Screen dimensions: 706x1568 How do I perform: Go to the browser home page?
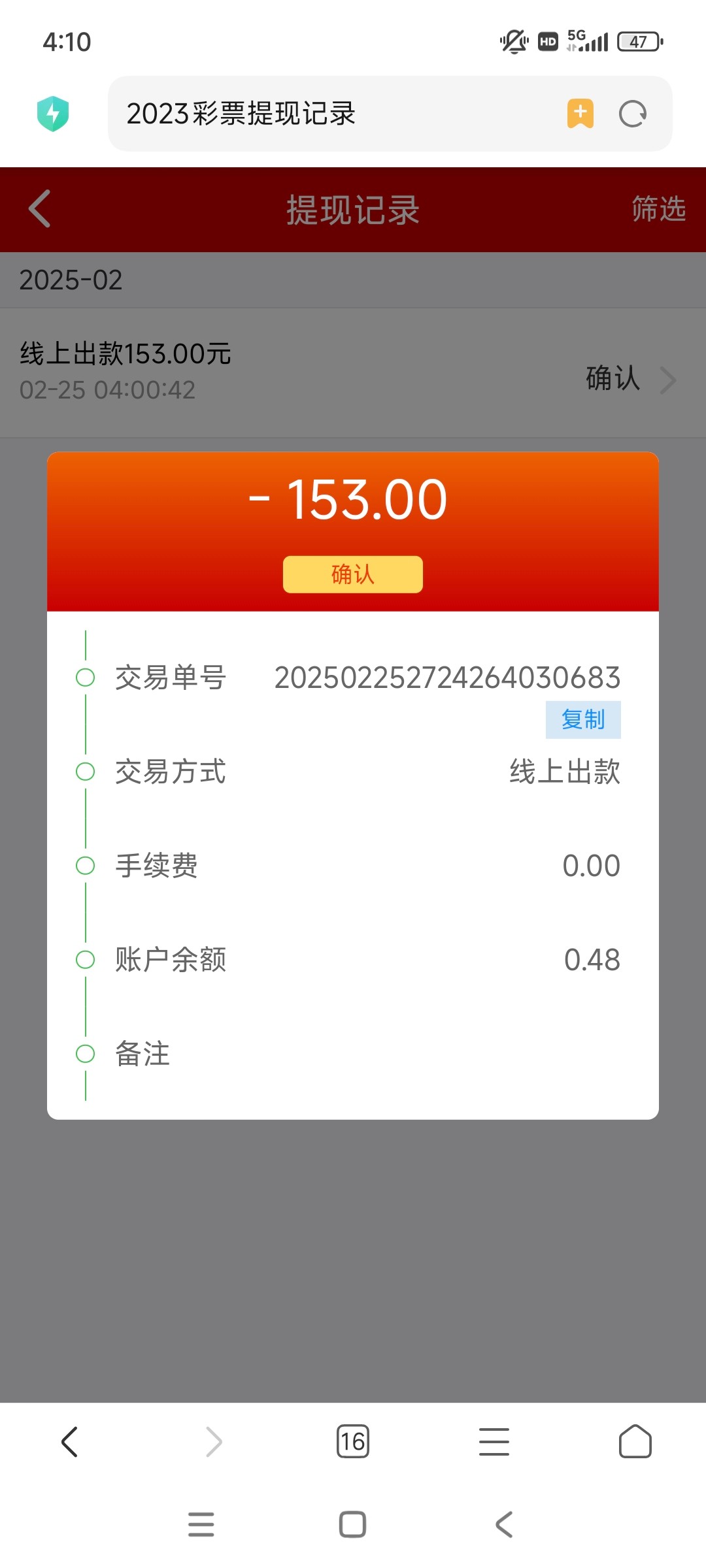click(x=635, y=1441)
